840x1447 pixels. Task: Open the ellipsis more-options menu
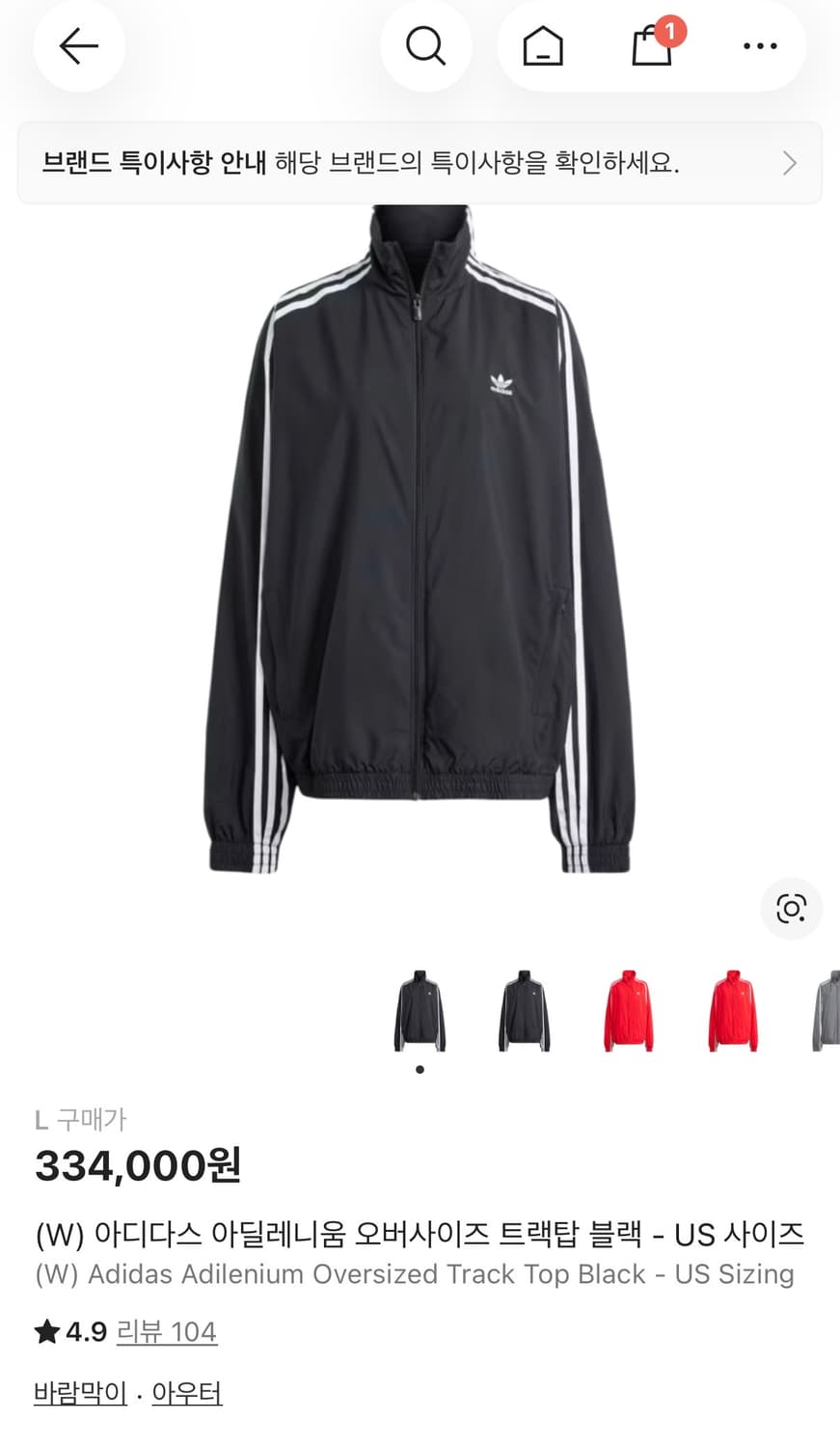click(759, 45)
